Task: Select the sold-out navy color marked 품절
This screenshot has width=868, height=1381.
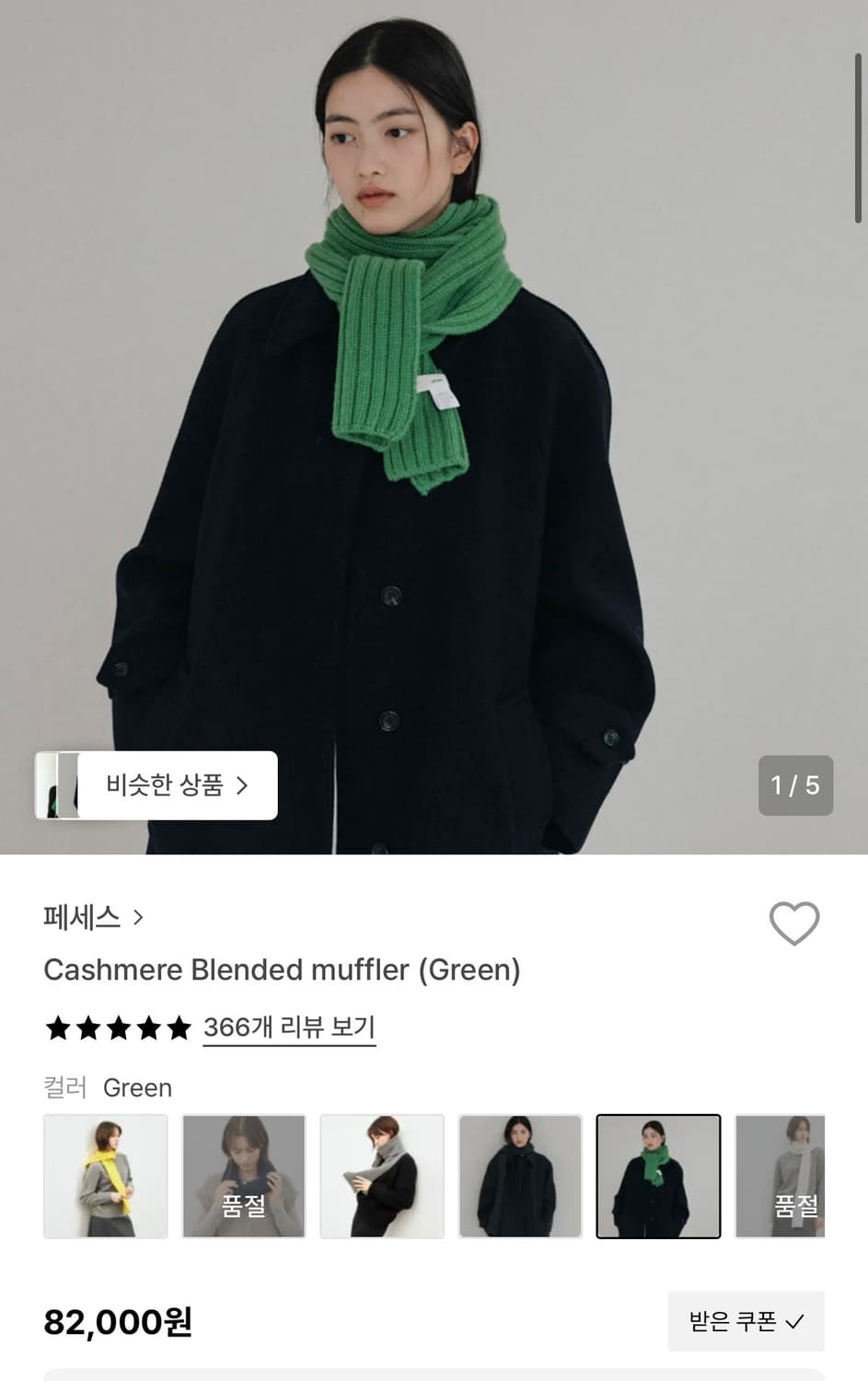Action: [244, 1177]
